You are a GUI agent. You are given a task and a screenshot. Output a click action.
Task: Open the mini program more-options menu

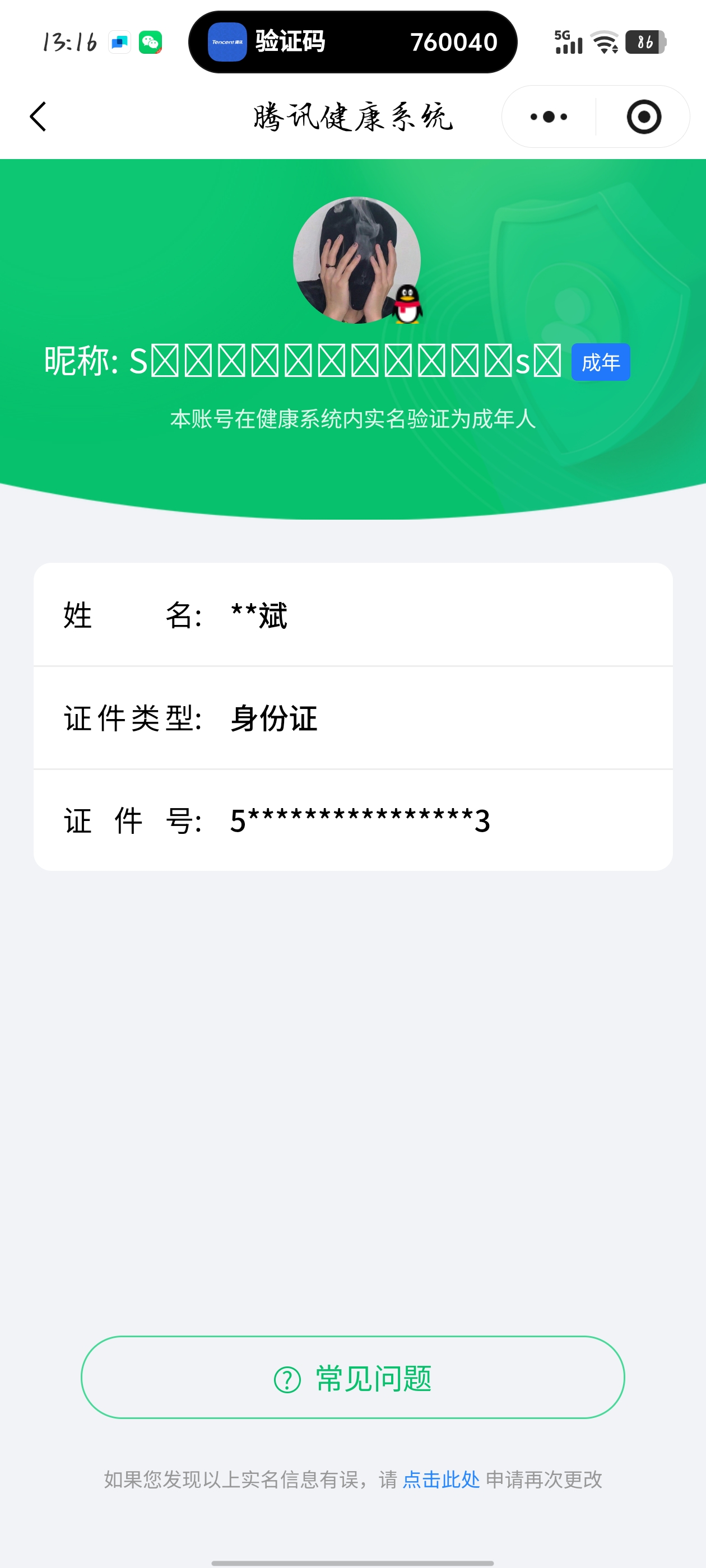(x=548, y=116)
